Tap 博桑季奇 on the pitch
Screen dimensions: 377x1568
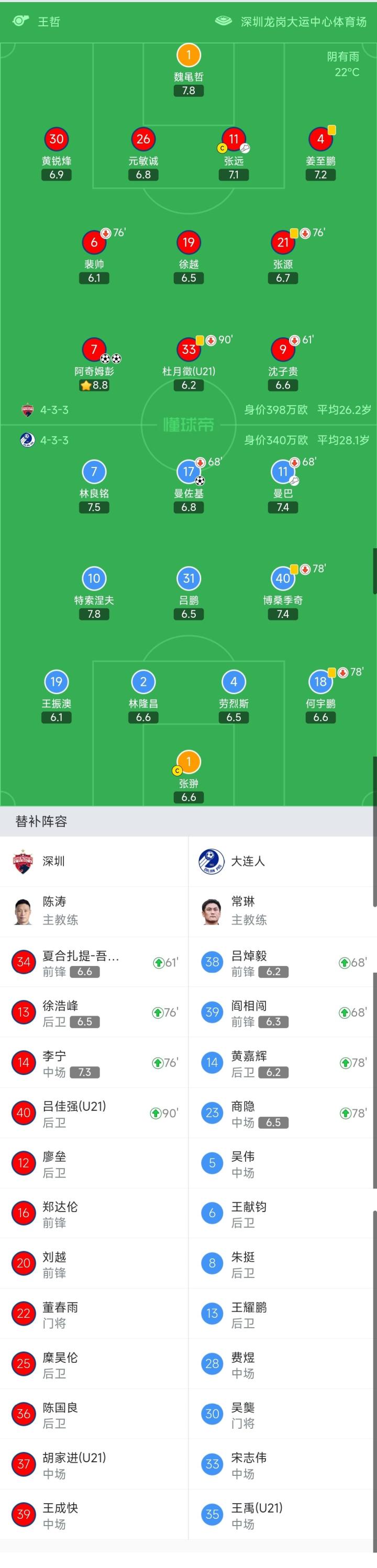pos(283,579)
